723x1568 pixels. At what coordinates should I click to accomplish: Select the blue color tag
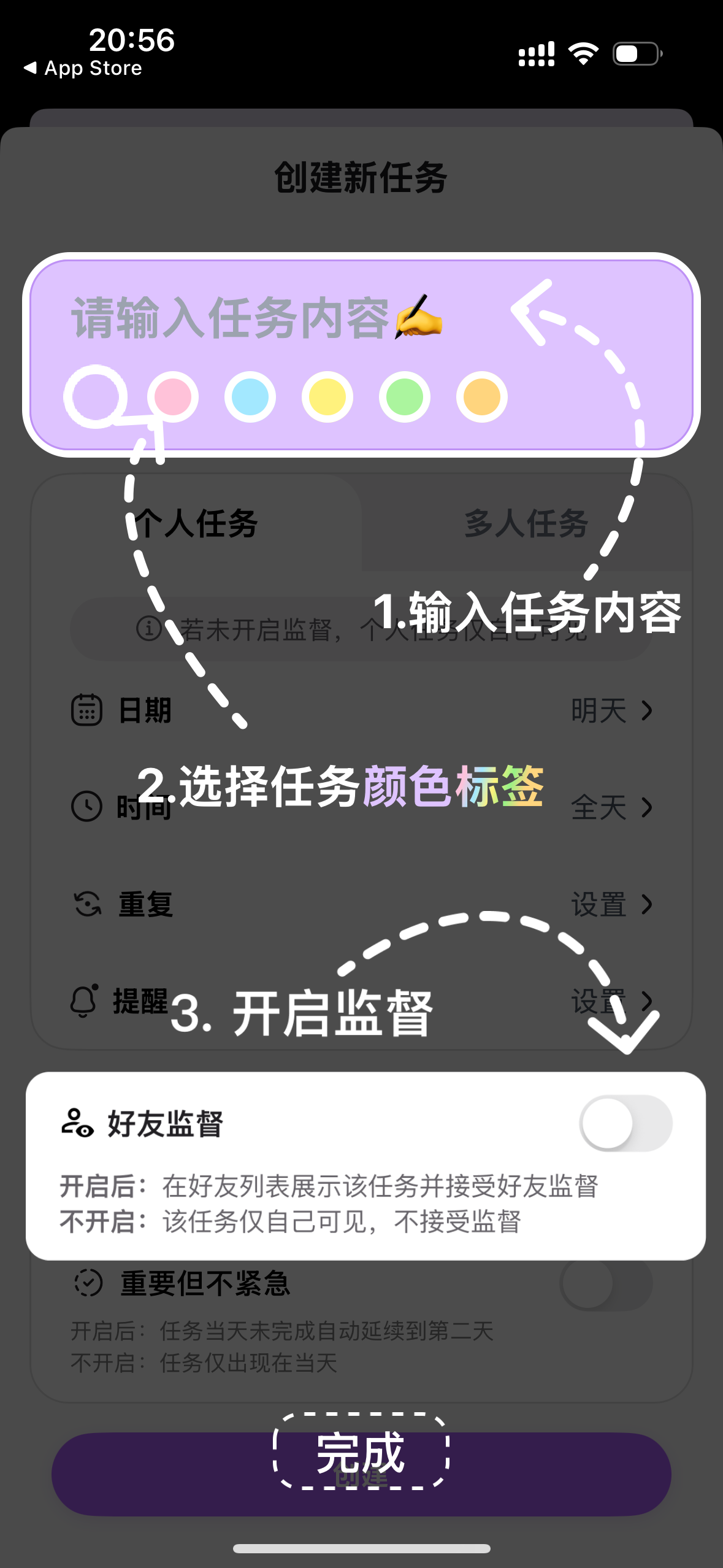coord(250,397)
